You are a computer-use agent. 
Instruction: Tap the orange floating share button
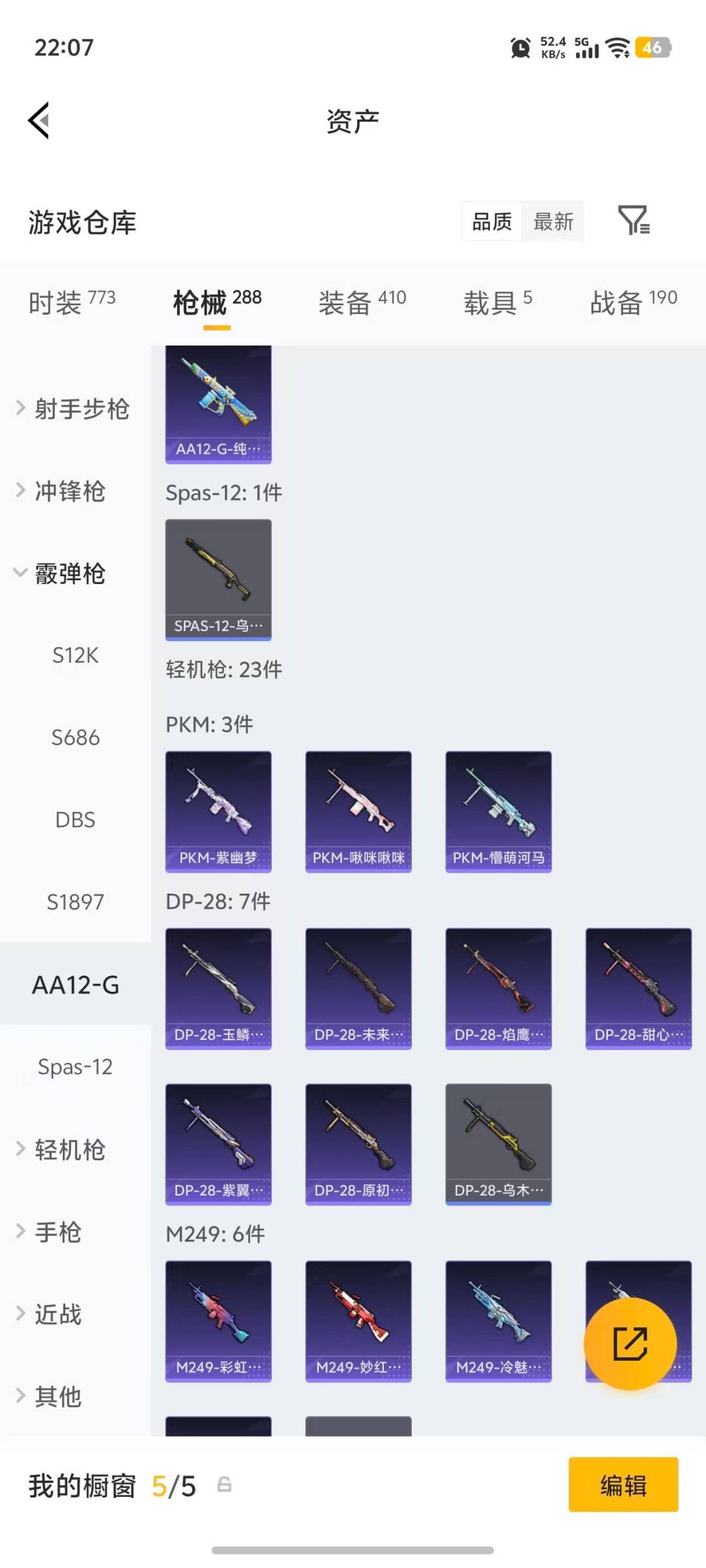(x=630, y=1344)
